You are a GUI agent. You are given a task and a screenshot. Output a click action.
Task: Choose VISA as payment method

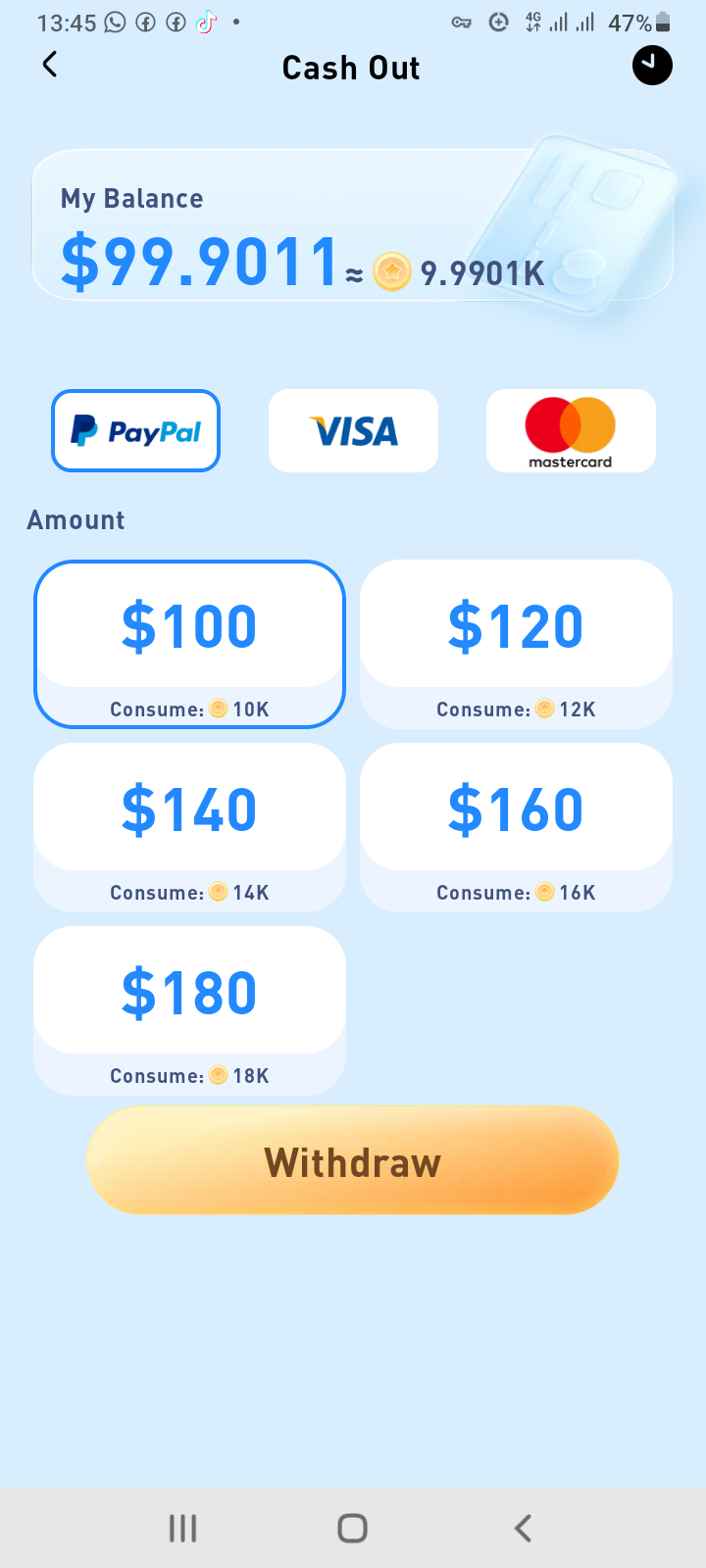click(x=353, y=430)
